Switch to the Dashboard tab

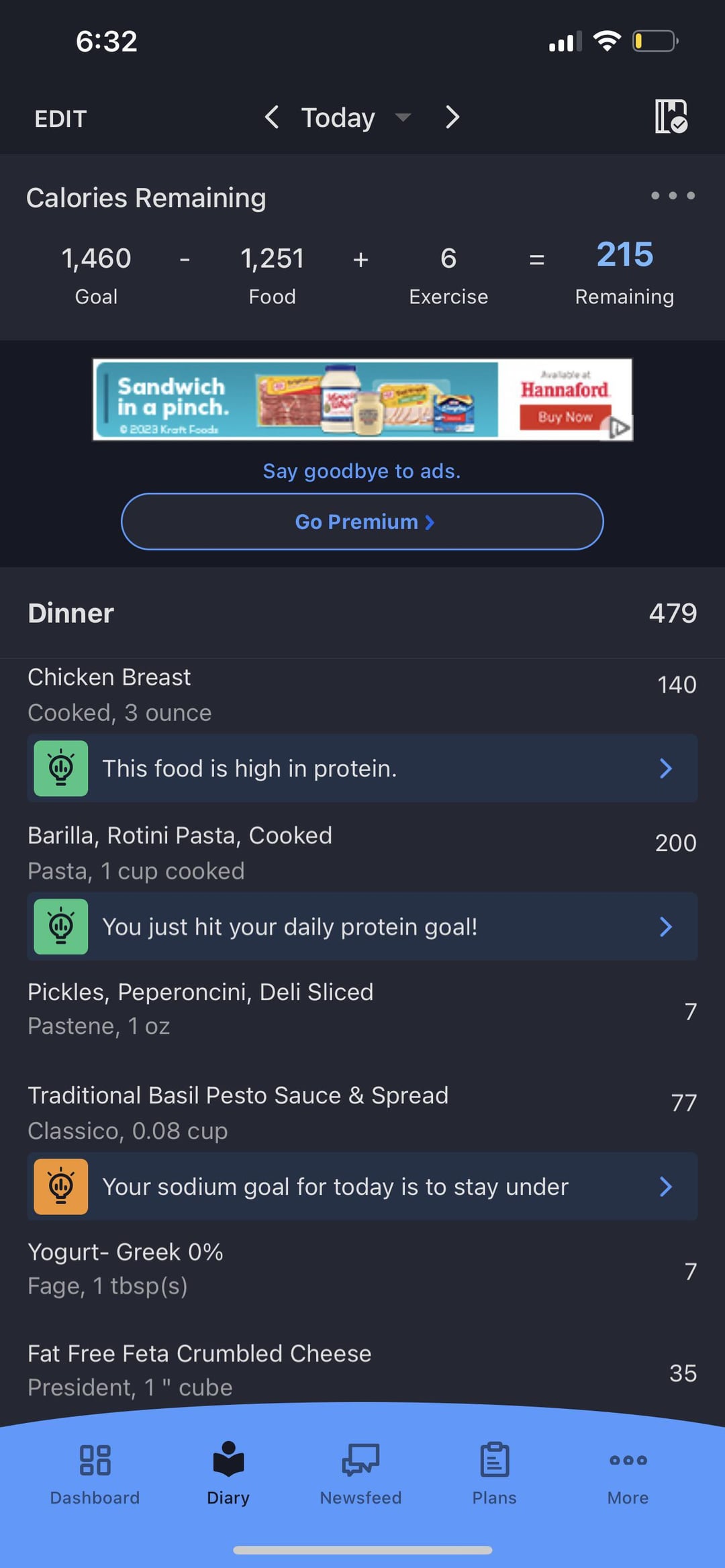click(95, 1474)
